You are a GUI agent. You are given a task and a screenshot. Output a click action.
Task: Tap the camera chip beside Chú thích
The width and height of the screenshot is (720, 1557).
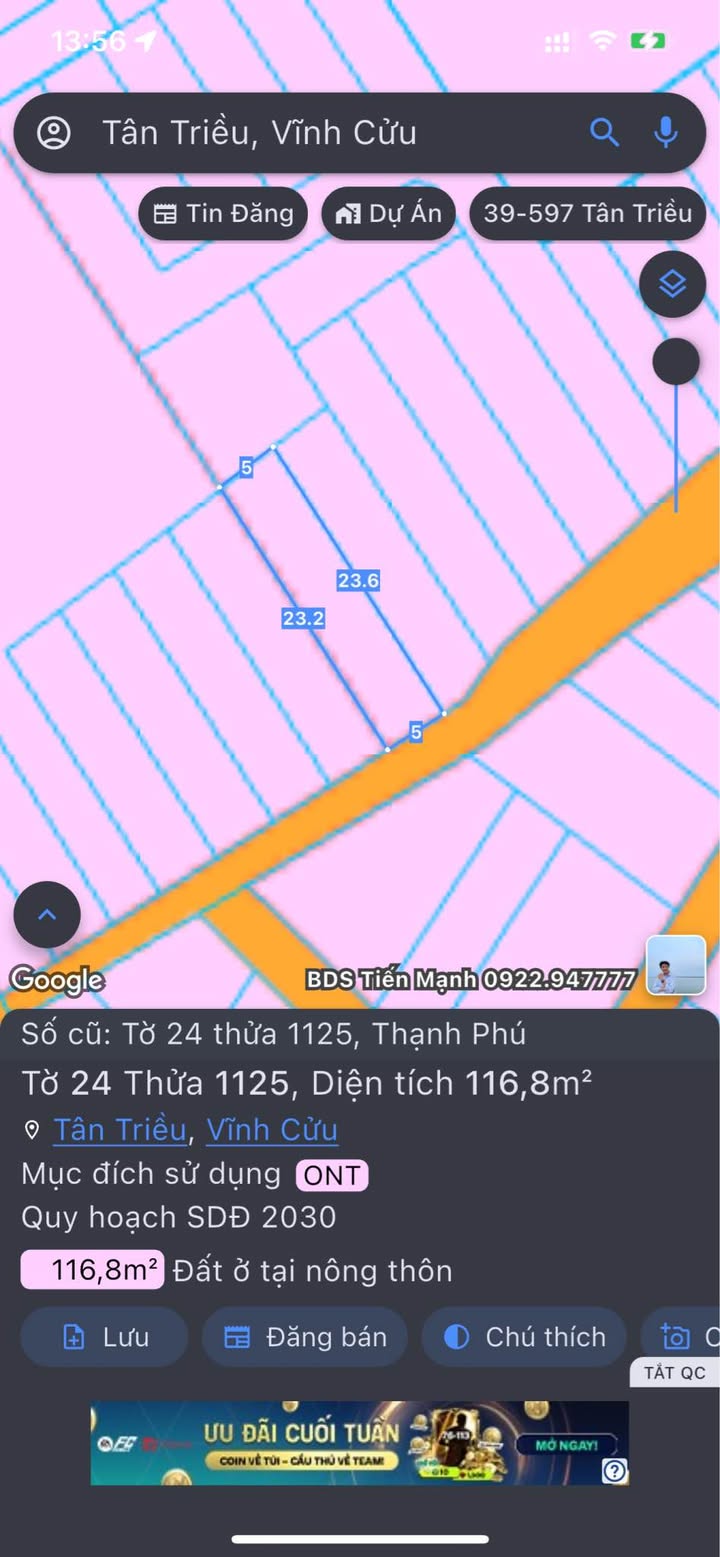(x=681, y=1337)
